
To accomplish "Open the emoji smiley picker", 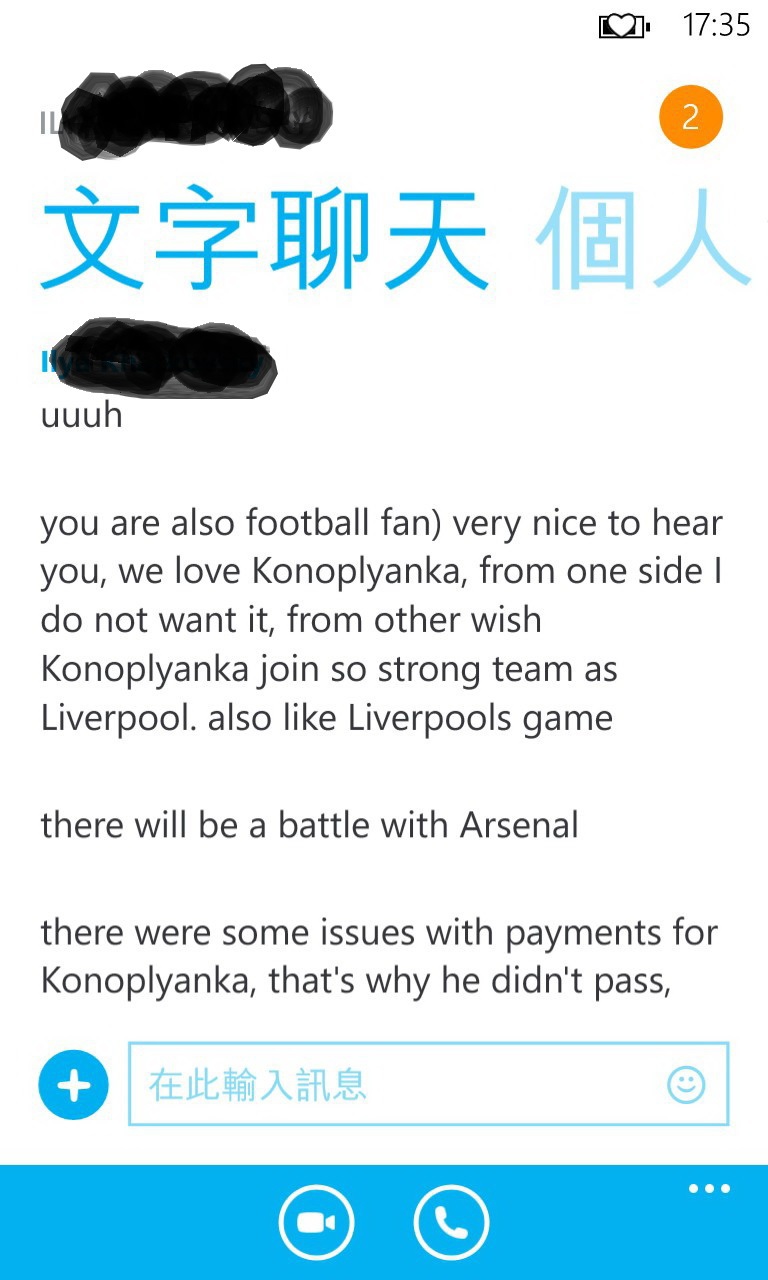I will tap(686, 1084).
